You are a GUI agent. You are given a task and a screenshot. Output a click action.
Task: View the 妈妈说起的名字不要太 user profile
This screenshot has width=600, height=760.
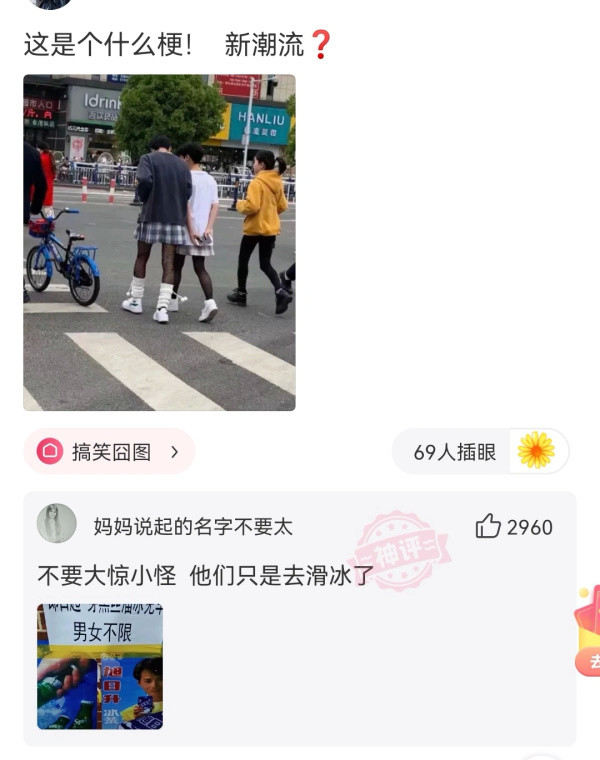193,527
